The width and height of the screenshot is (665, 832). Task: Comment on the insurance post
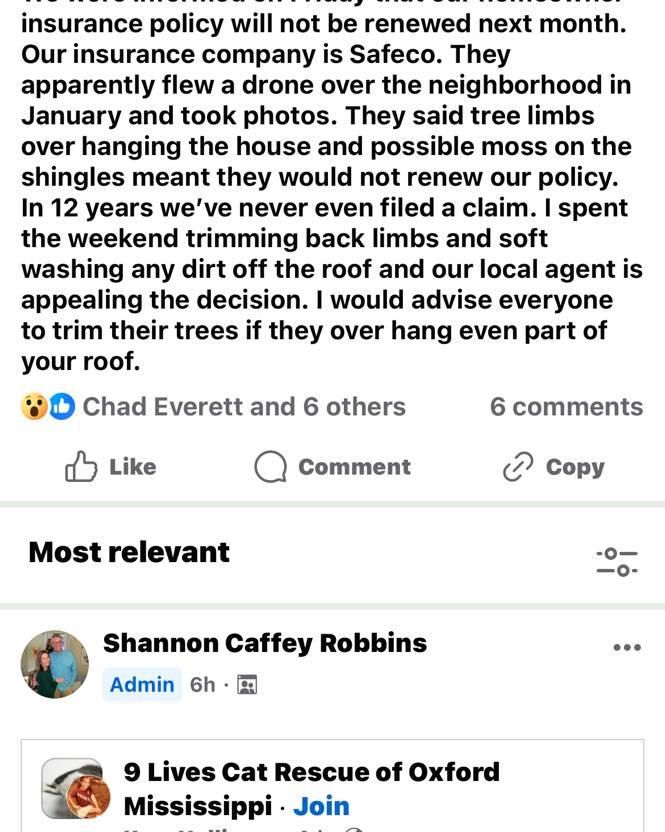click(x=332, y=467)
